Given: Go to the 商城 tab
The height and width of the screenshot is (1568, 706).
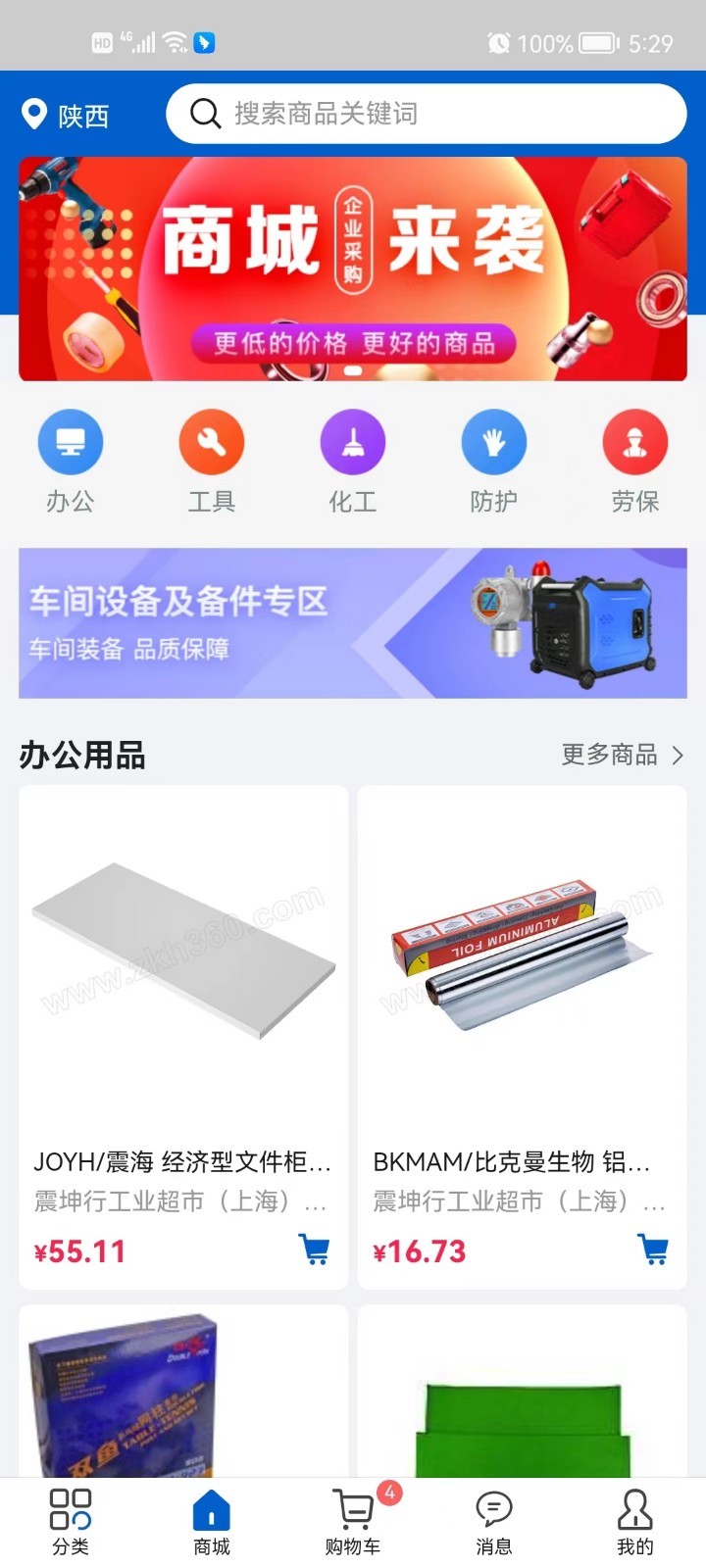Looking at the screenshot, I should pyautogui.click(x=212, y=1522).
